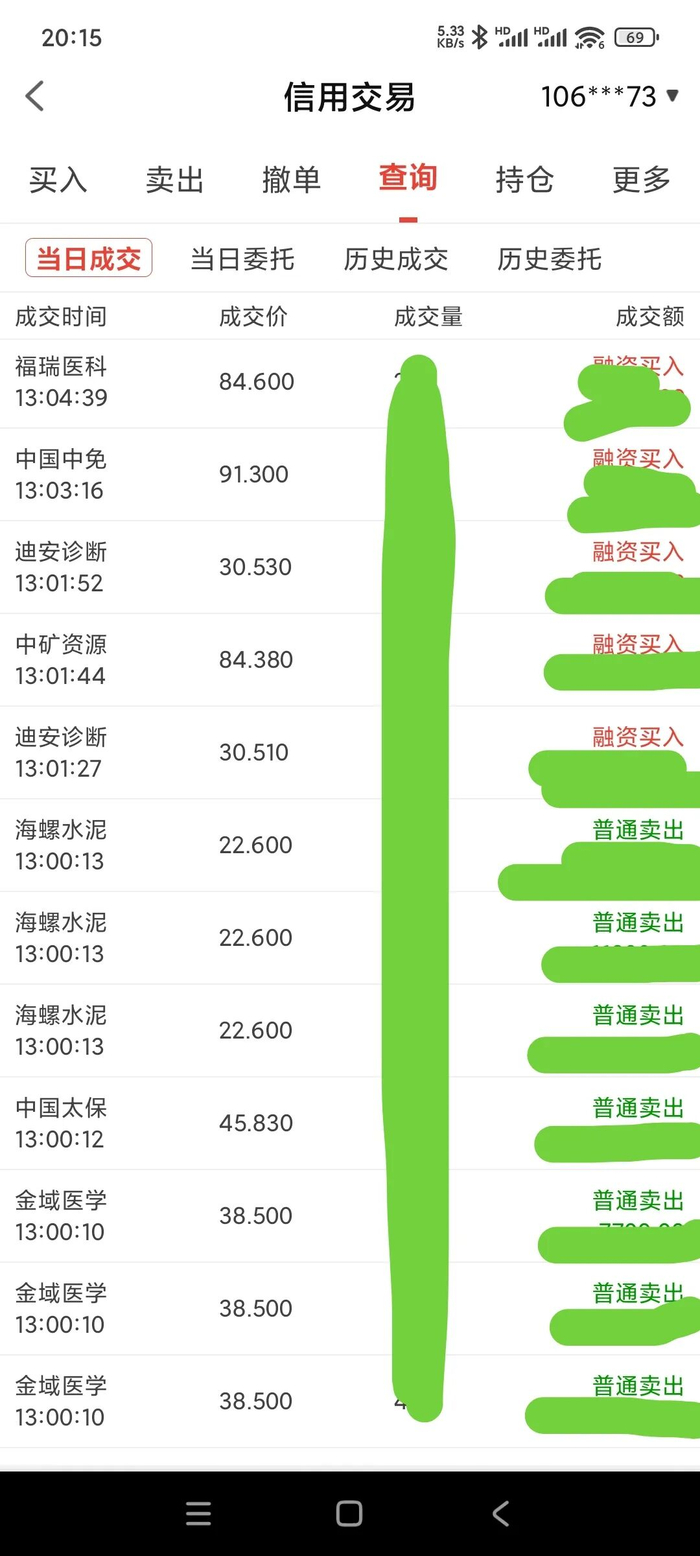
Task: Switch to 当日委托 sub-tab
Action: tap(242, 259)
